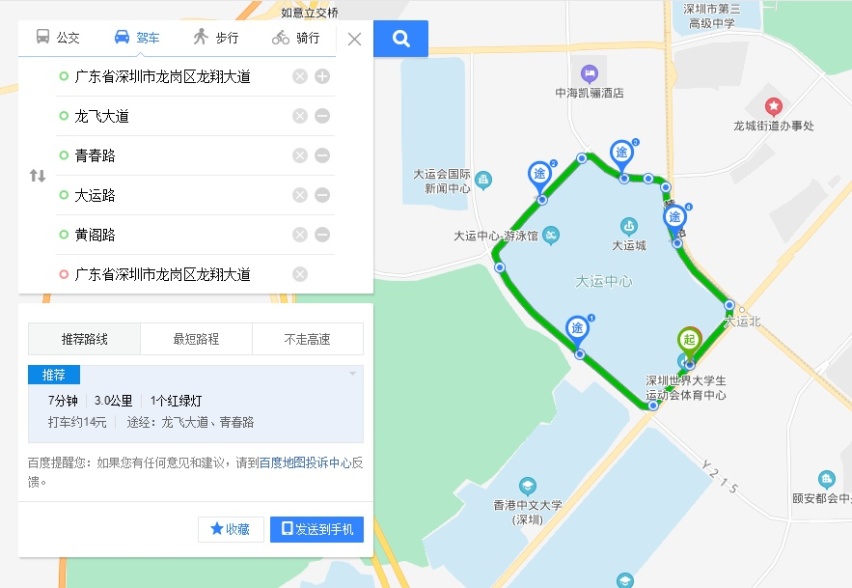The image size is (852, 588).
Task: Save route with 收藏 button
Action: coord(231,529)
